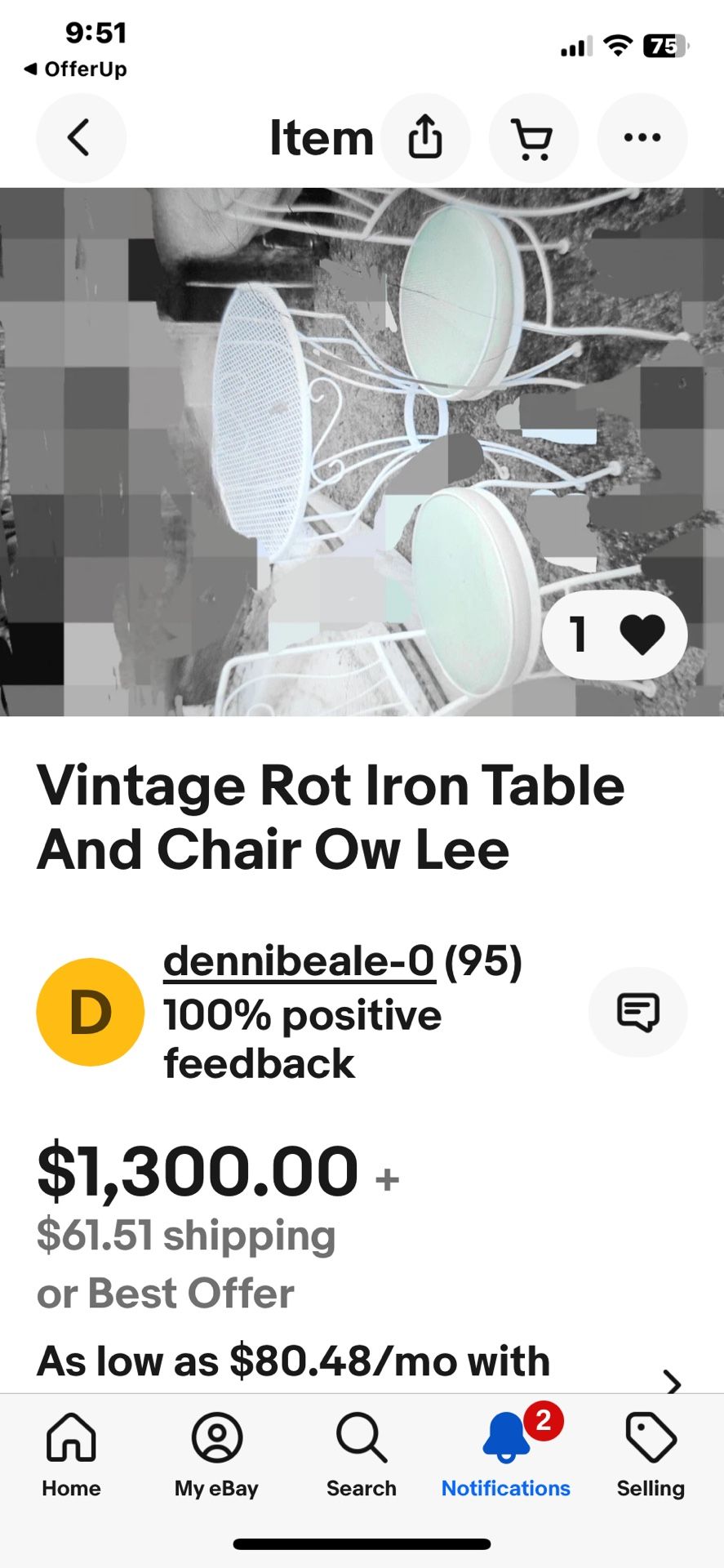Open the shopping cart

coord(534,137)
